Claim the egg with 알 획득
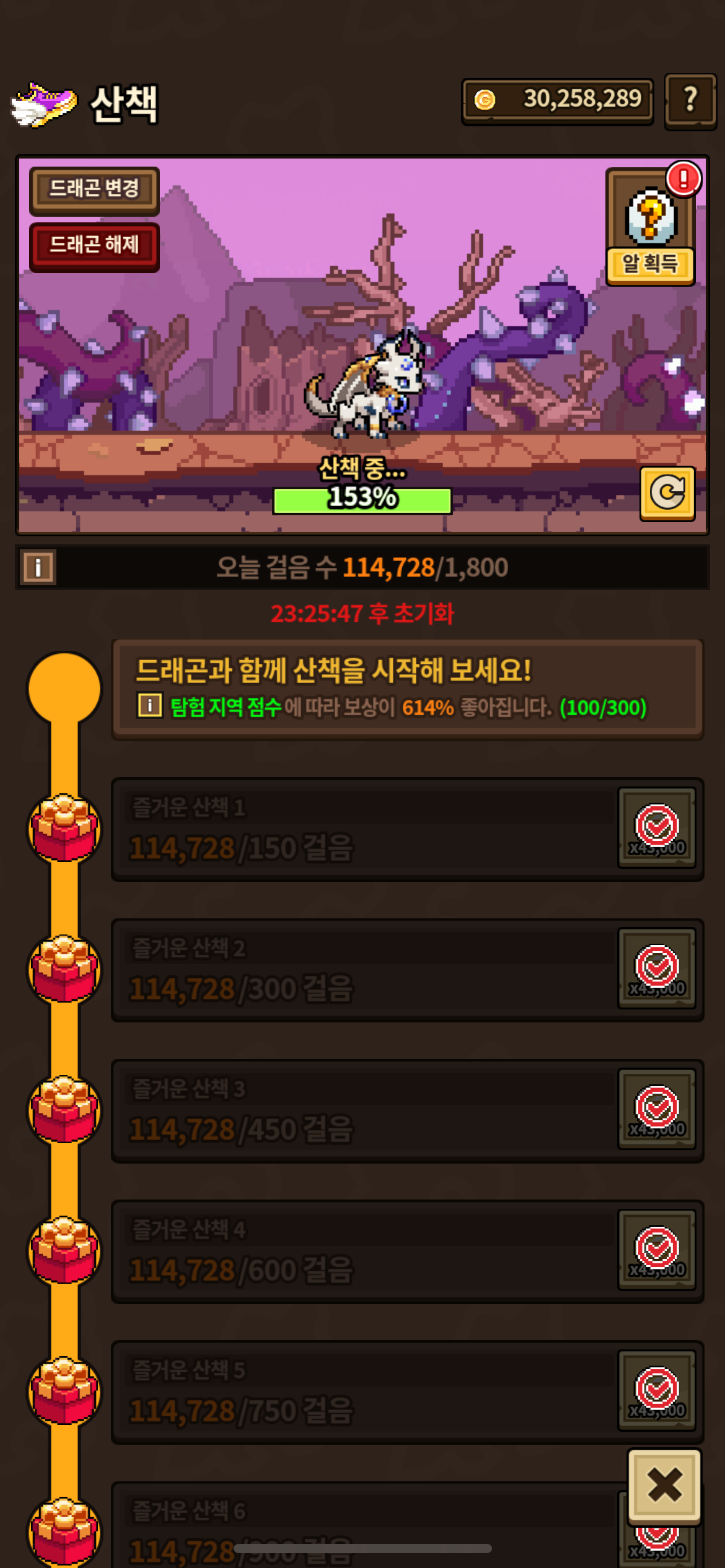The height and width of the screenshot is (1568, 725). pos(651,227)
